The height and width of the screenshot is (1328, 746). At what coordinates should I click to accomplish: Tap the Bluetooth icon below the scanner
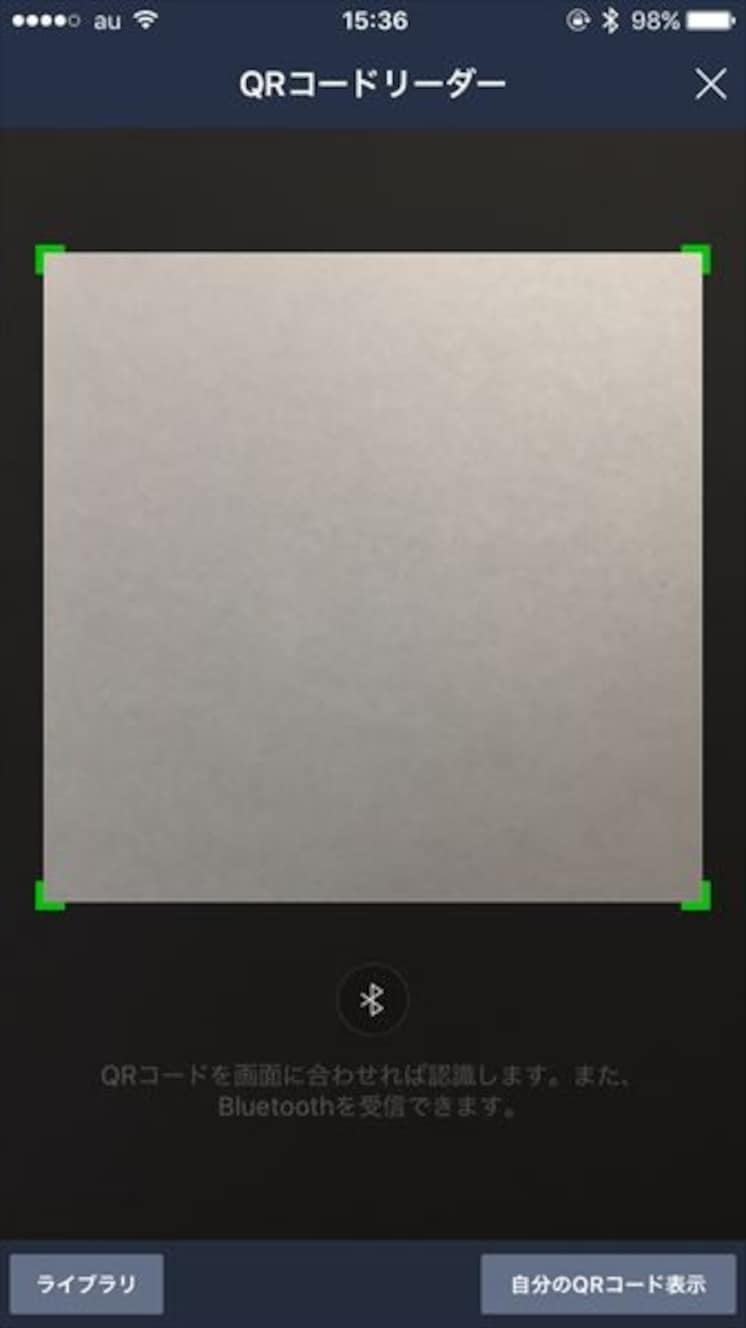(x=372, y=999)
